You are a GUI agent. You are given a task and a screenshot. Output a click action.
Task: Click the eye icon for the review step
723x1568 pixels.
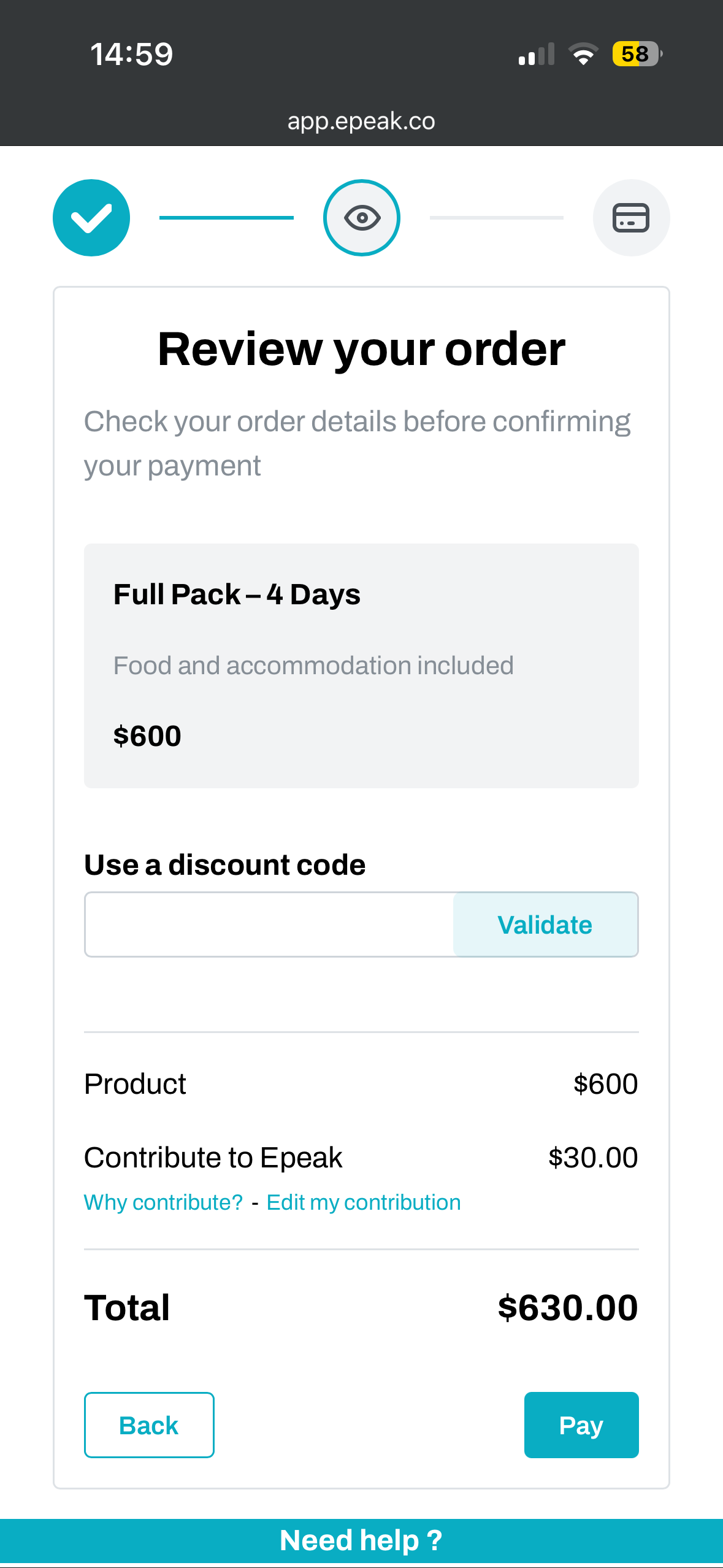[x=361, y=218]
